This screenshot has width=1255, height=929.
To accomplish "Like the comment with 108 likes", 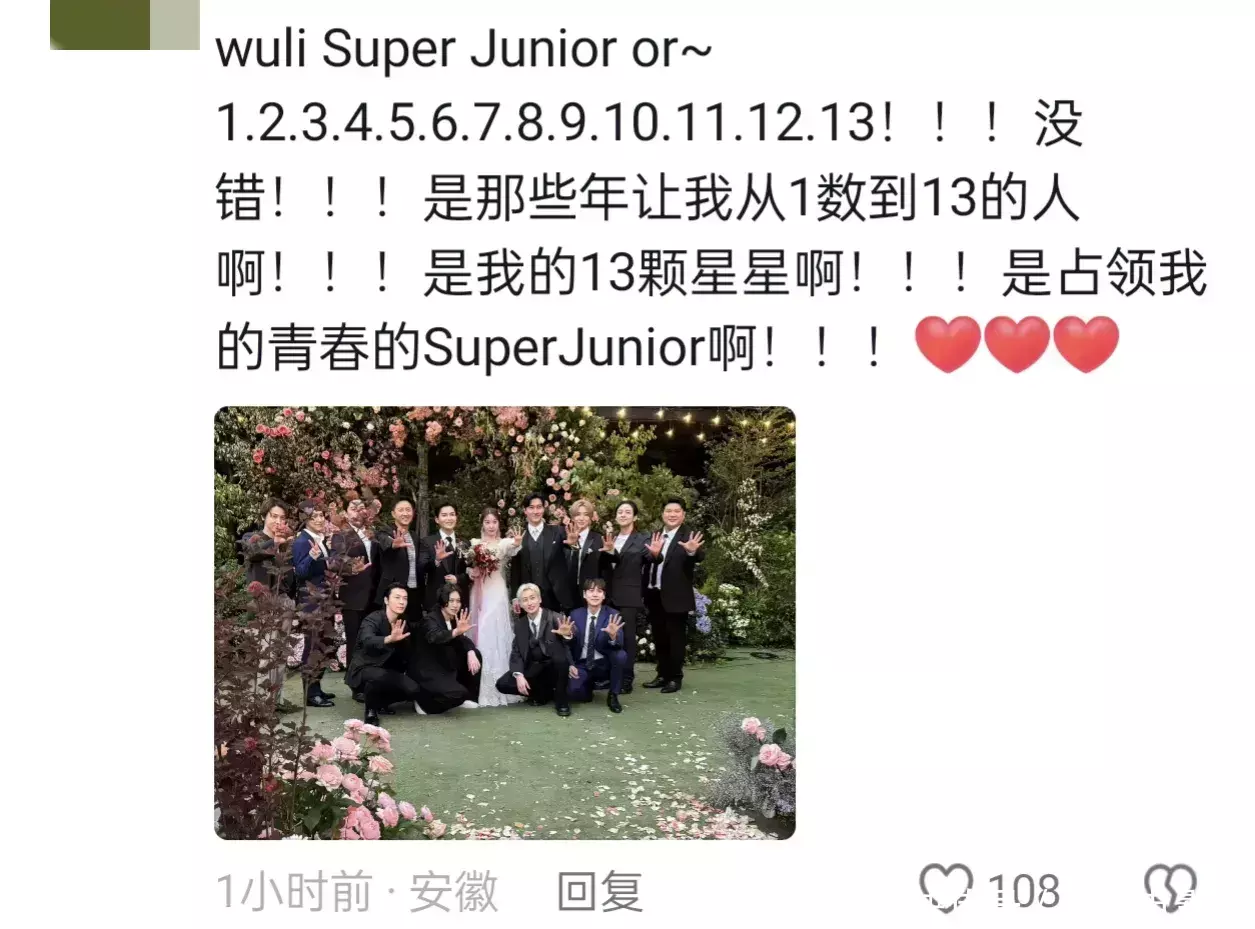I will pyautogui.click(x=945, y=886).
